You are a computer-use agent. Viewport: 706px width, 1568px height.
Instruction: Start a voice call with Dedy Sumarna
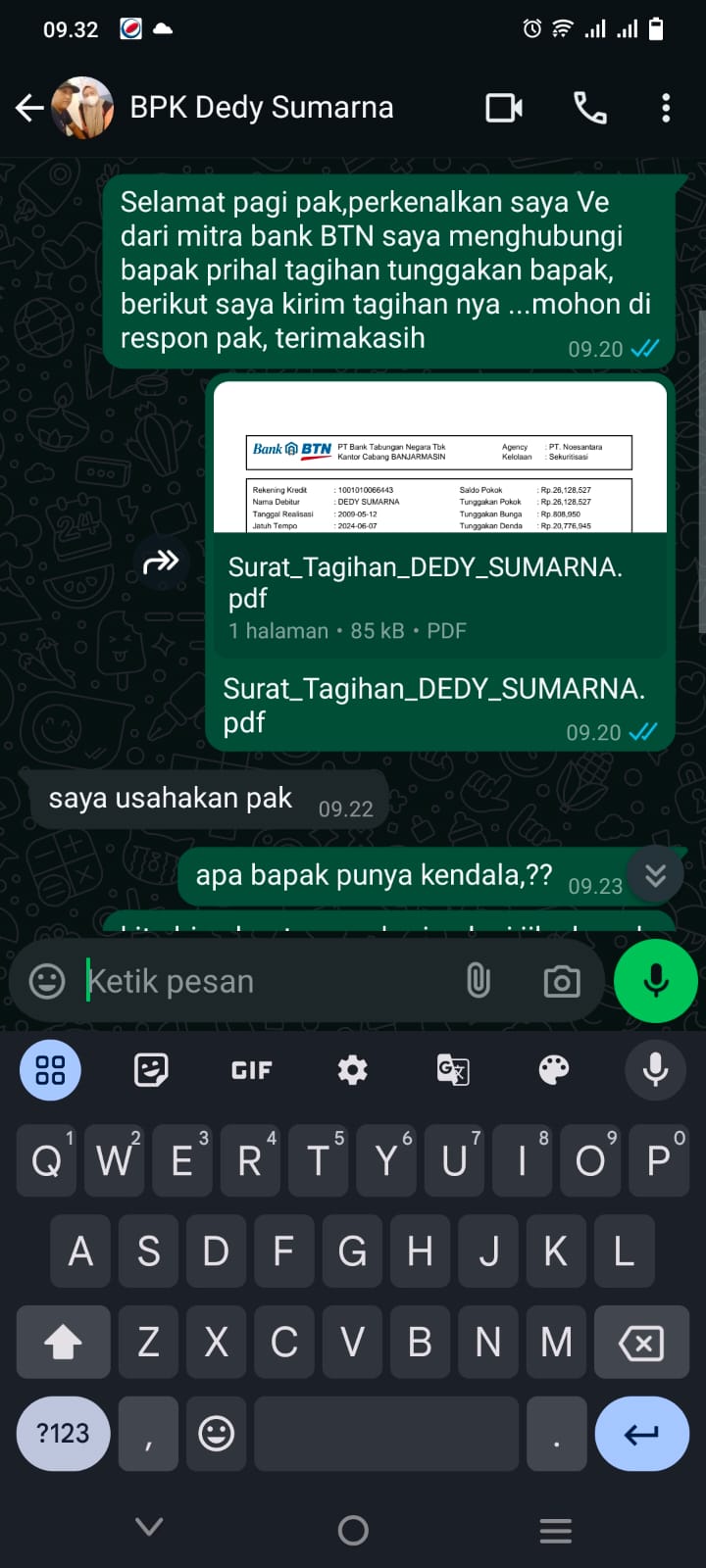coord(589,108)
